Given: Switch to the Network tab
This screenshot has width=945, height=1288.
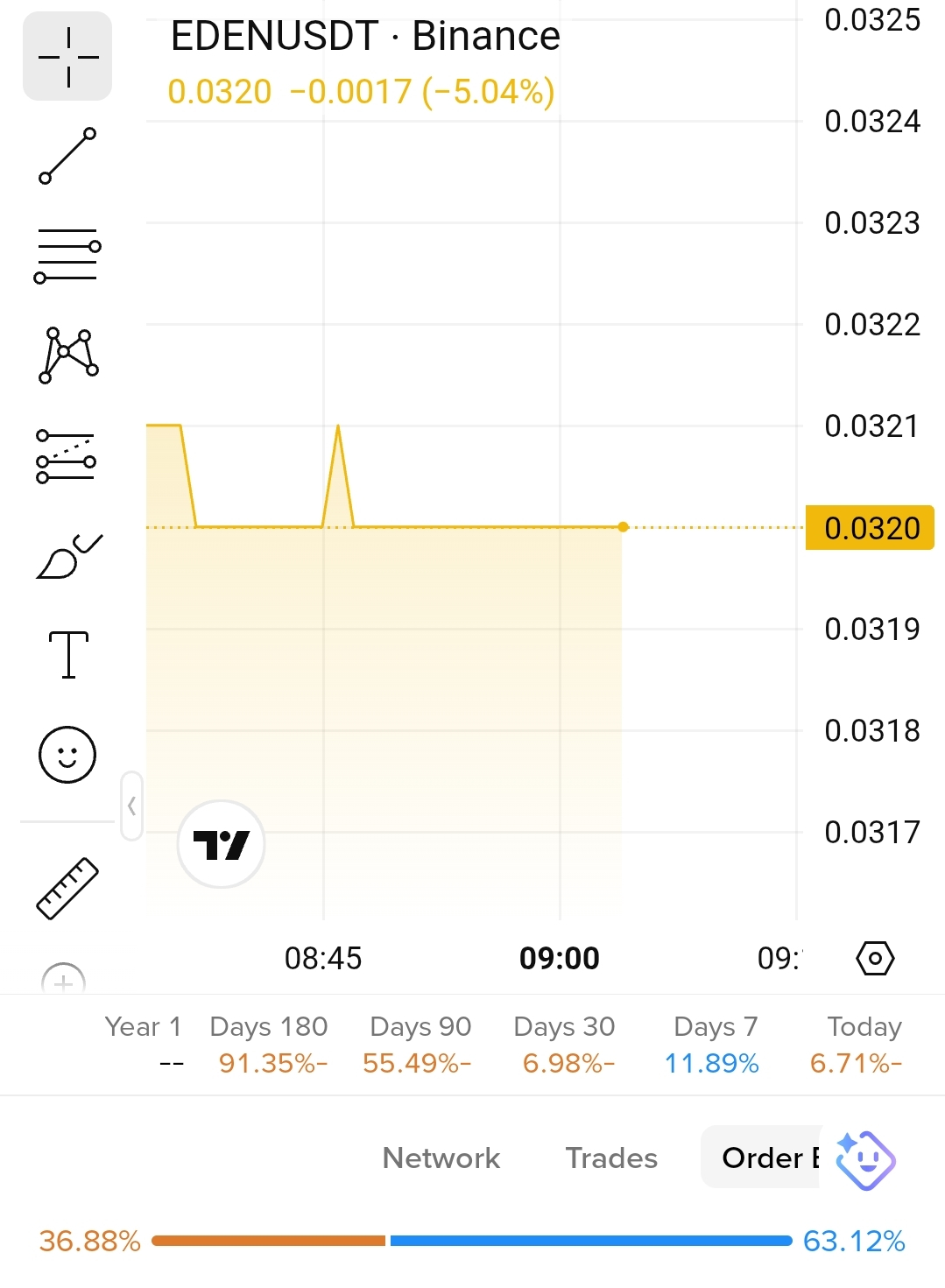Looking at the screenshot, I should tap(441, 1158).
